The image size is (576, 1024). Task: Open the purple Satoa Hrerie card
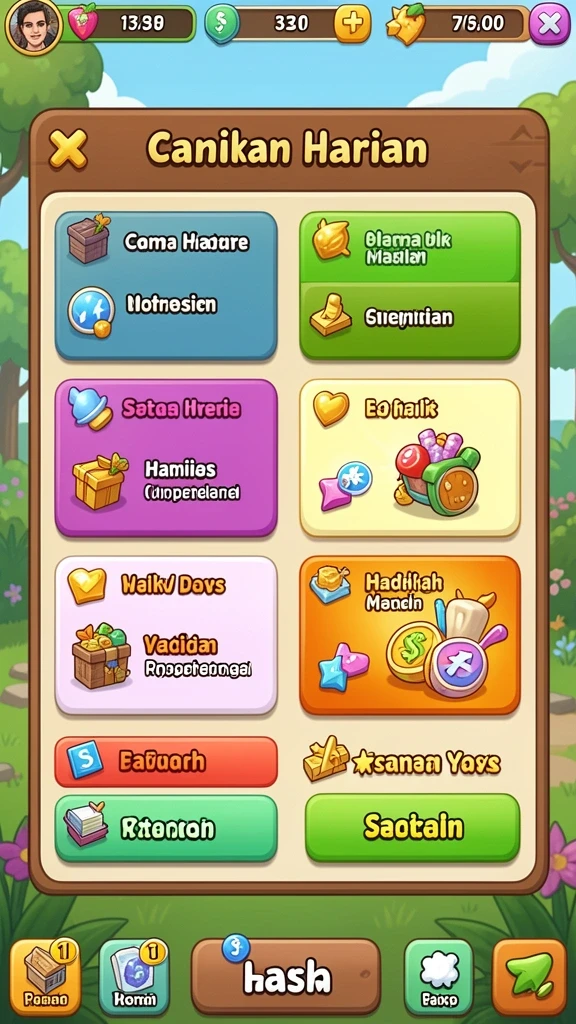[166, 458]
